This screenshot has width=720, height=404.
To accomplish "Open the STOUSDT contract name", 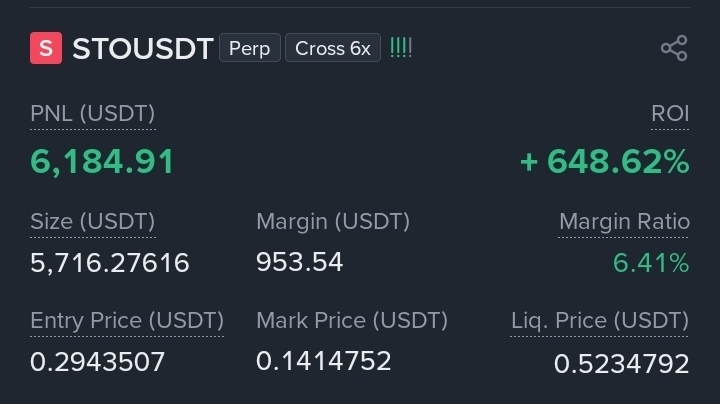I will (143, 48).
